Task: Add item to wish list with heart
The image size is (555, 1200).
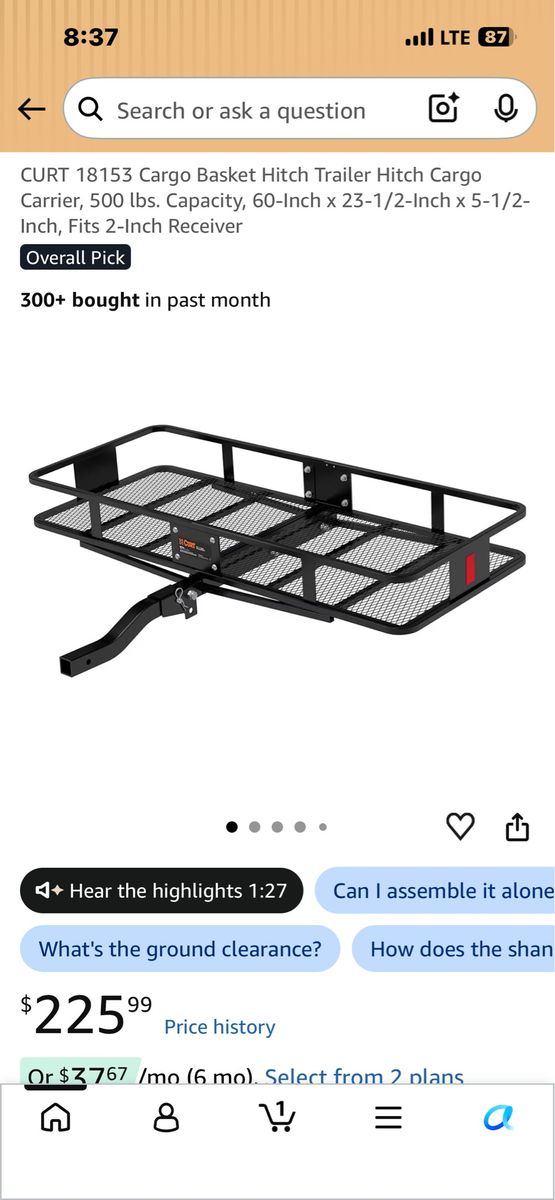Action: [x=460, y=826]
